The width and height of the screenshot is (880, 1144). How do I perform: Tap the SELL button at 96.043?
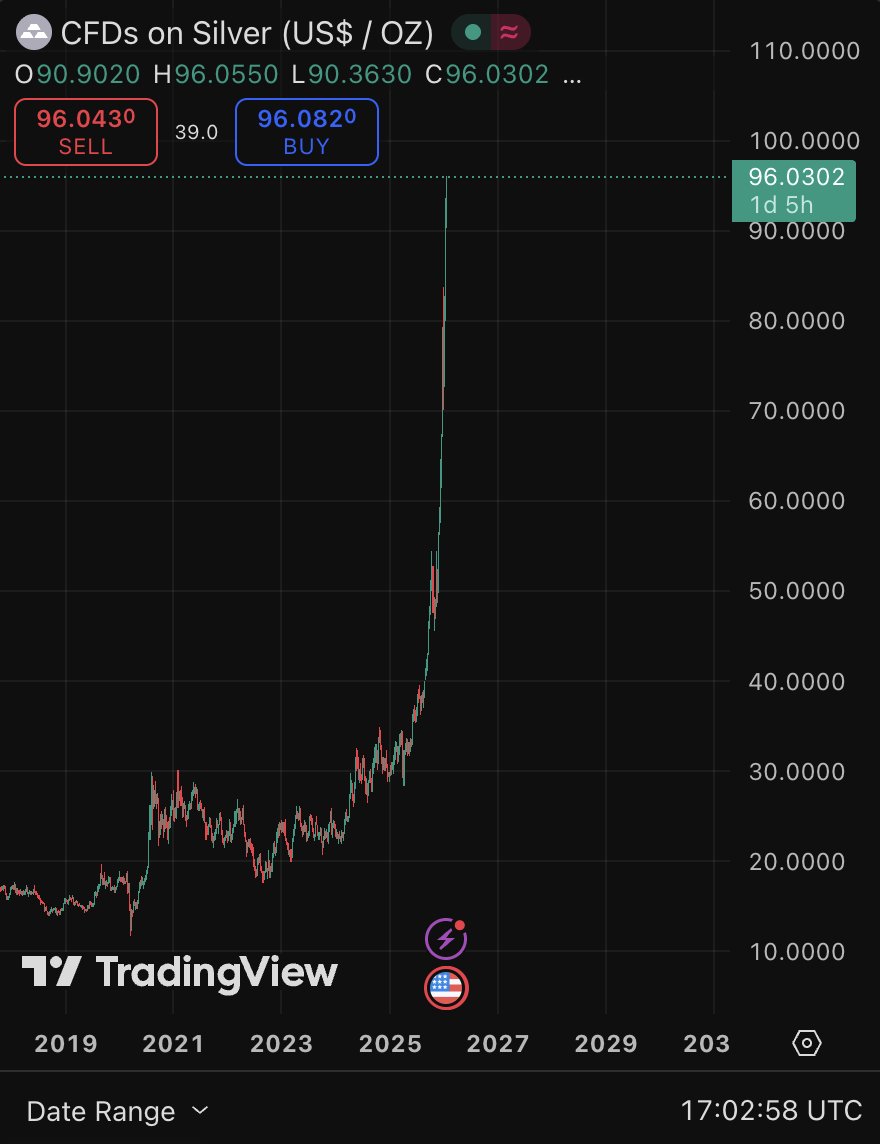coord(86,132)
